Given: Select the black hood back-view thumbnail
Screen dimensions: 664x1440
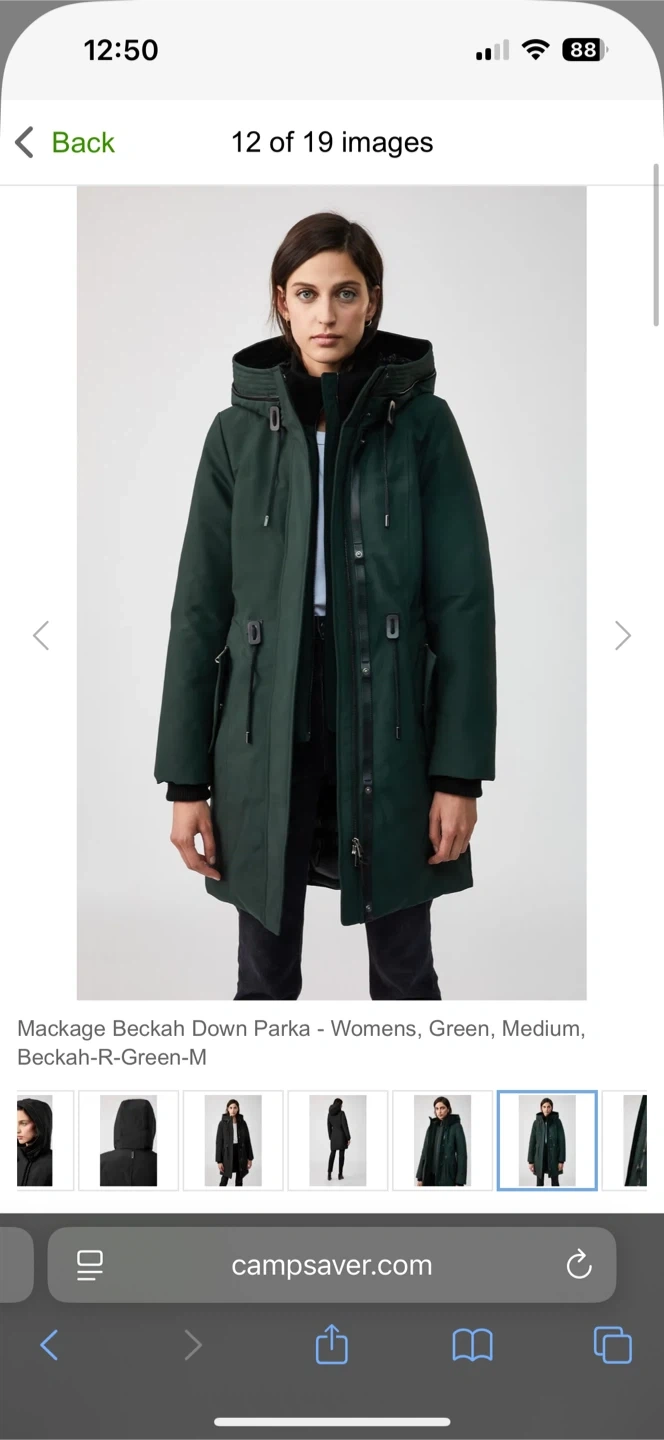Looking at the screenshot, I should tap(128, 1141).
